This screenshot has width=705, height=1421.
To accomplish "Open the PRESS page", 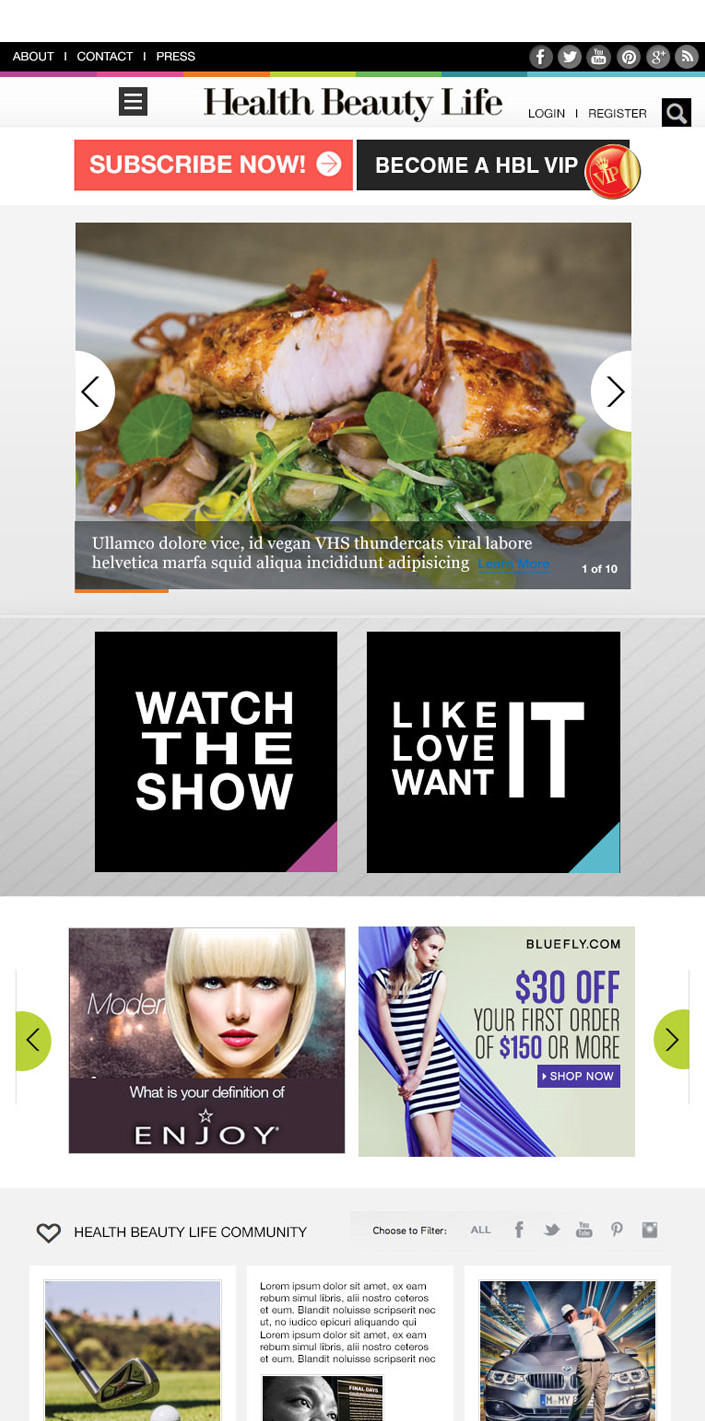I will [176, 57].
